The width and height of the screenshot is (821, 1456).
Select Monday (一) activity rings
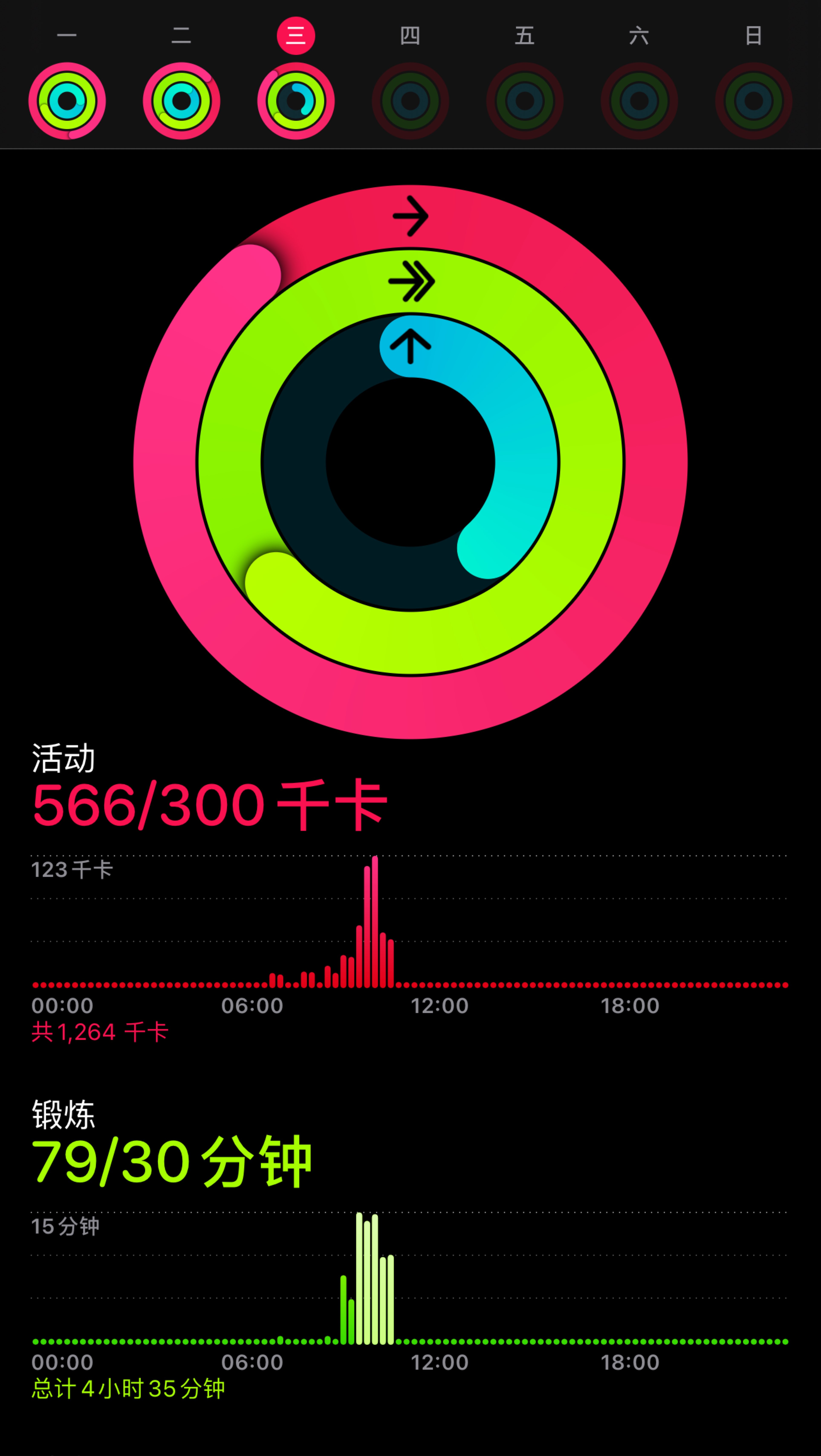(x=67, y=101)
